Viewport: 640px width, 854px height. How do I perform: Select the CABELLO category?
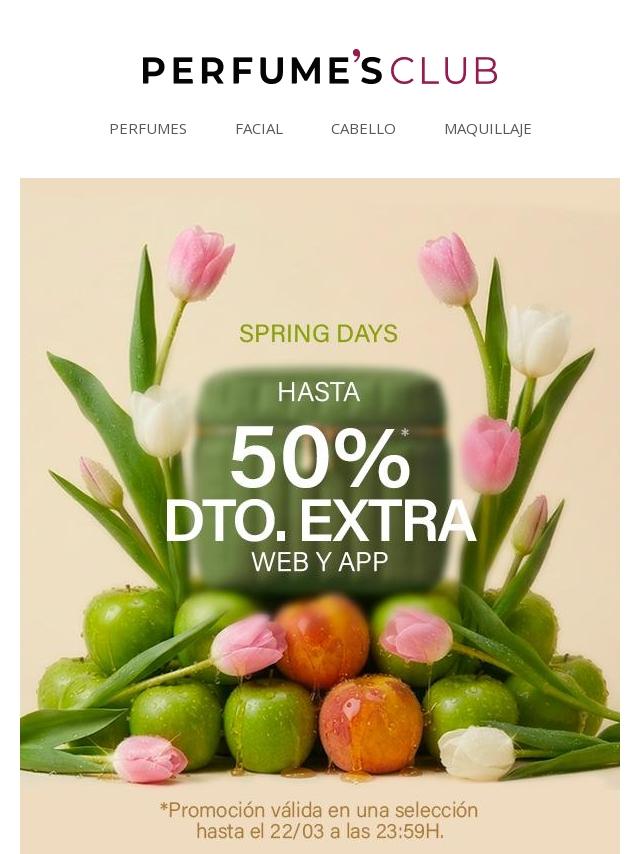[x=363, y=129]
